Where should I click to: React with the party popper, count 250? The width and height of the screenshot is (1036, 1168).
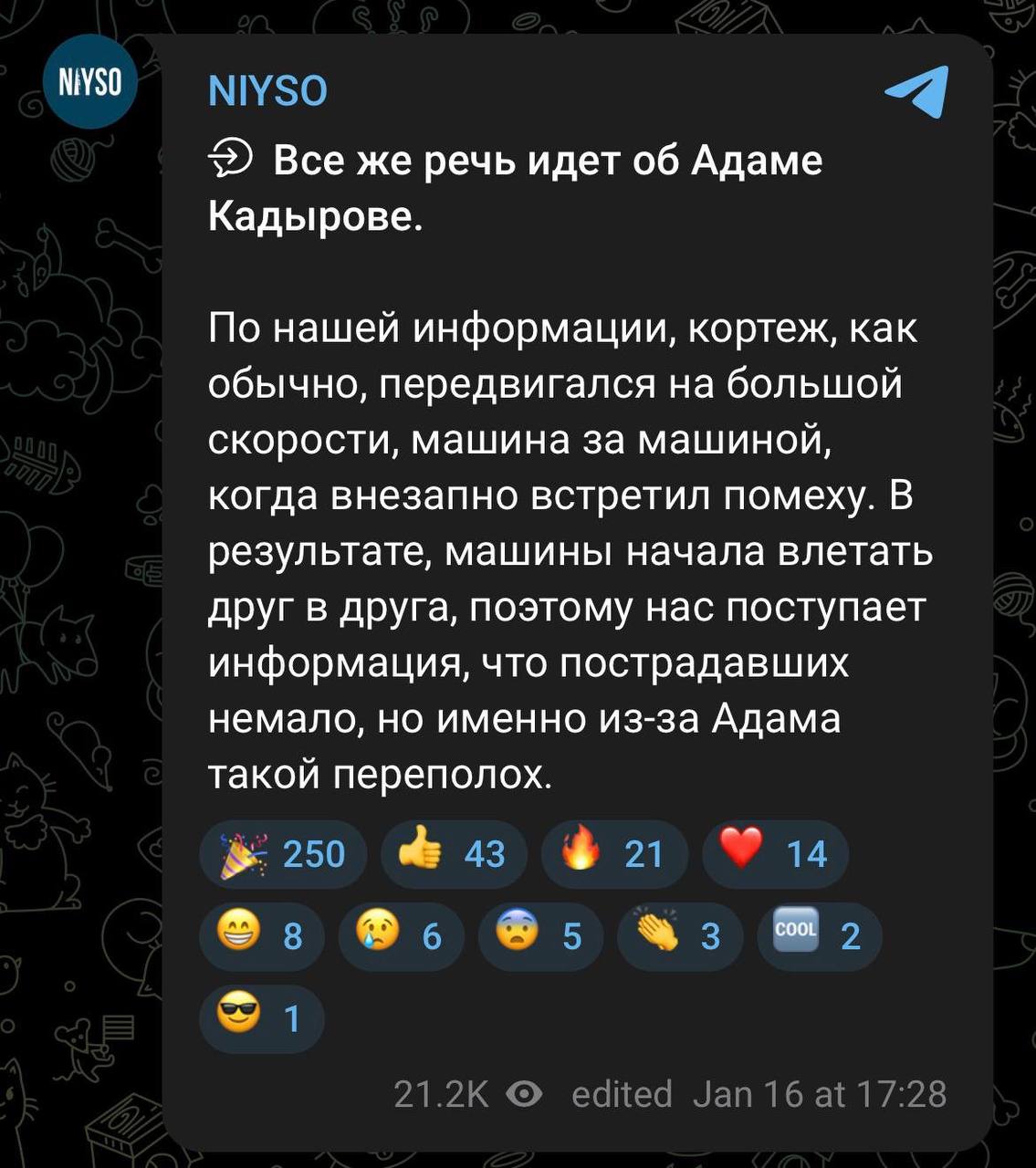[x=283, y=854]
